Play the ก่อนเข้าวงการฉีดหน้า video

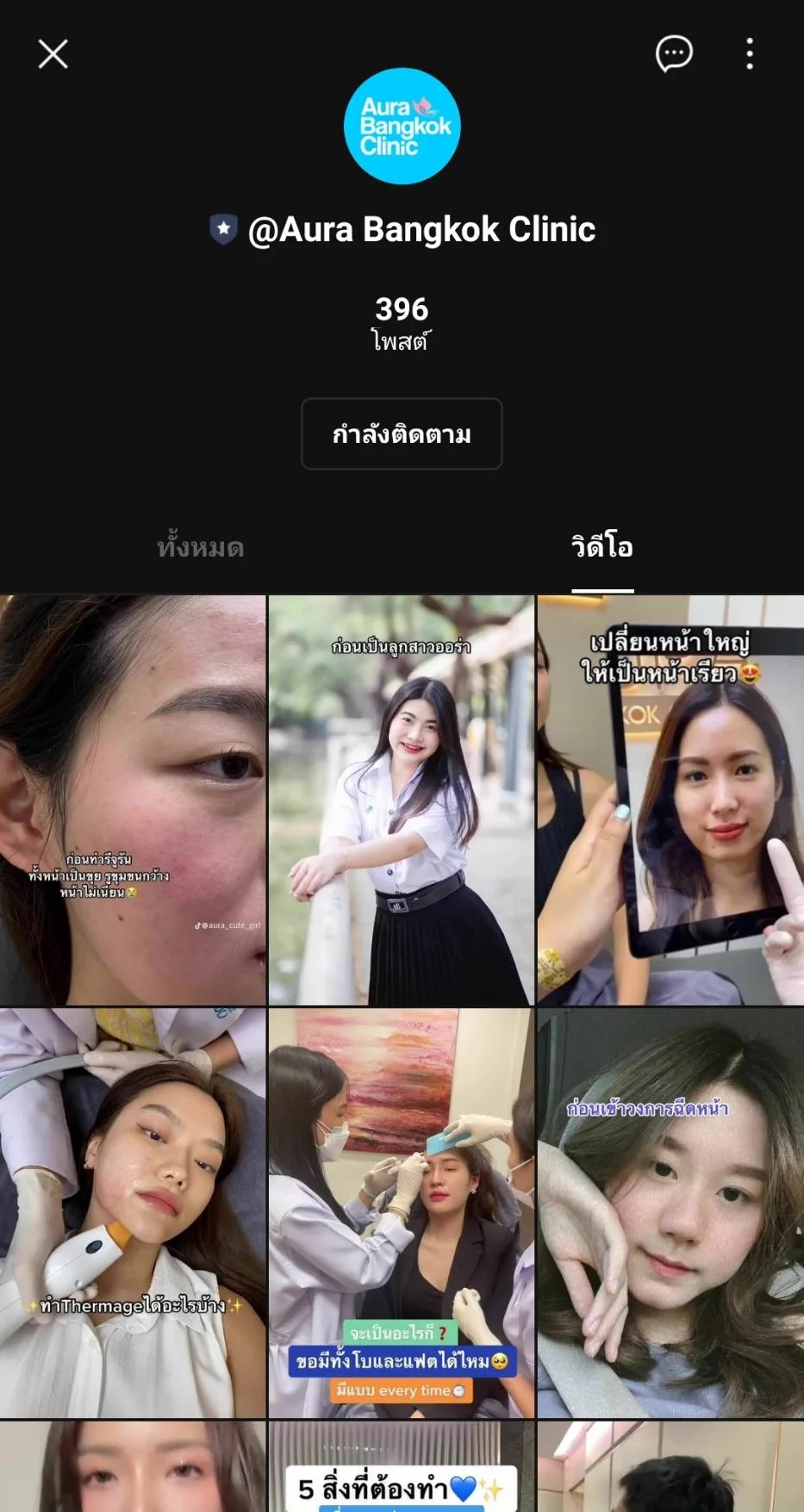click(x=670, y=1213)
